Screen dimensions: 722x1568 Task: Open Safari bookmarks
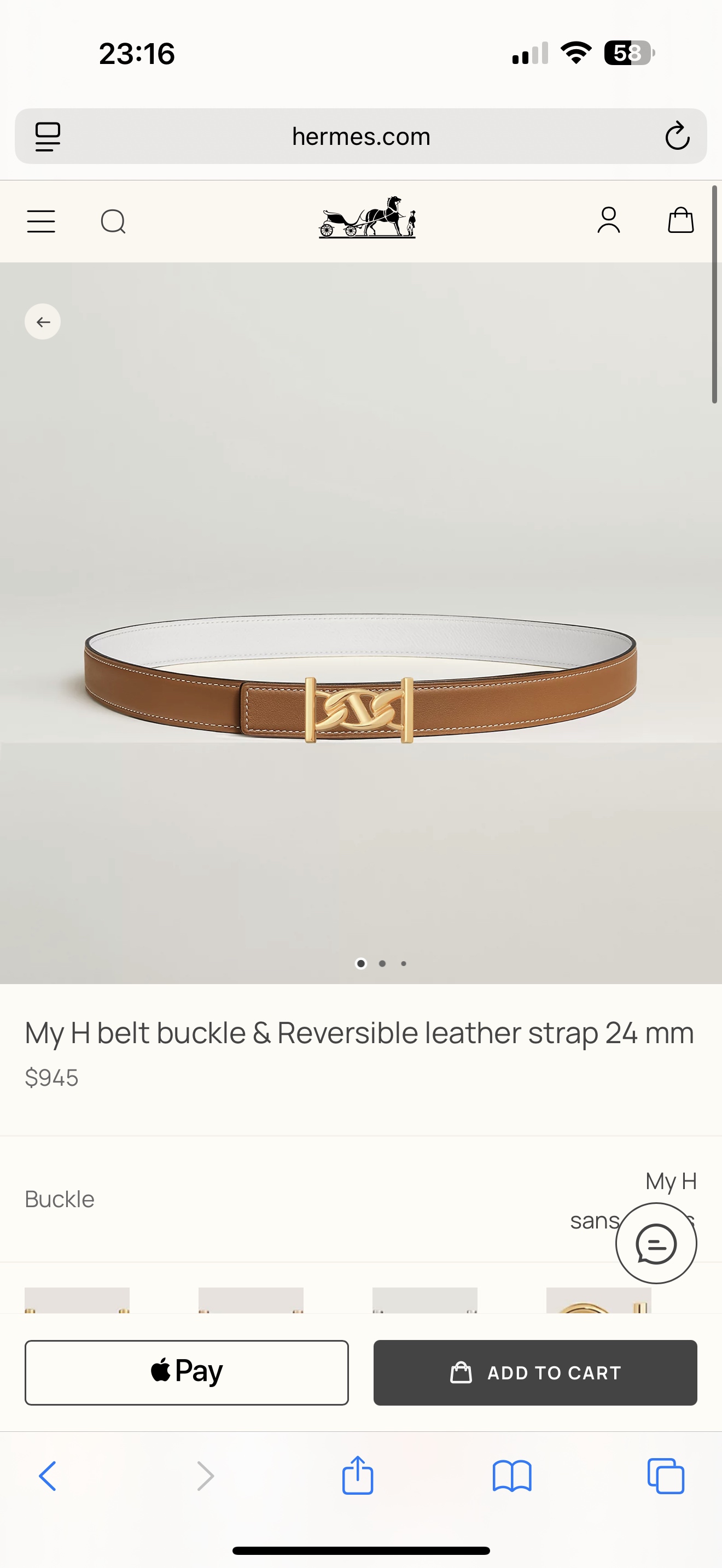[x=512, y=1476]
